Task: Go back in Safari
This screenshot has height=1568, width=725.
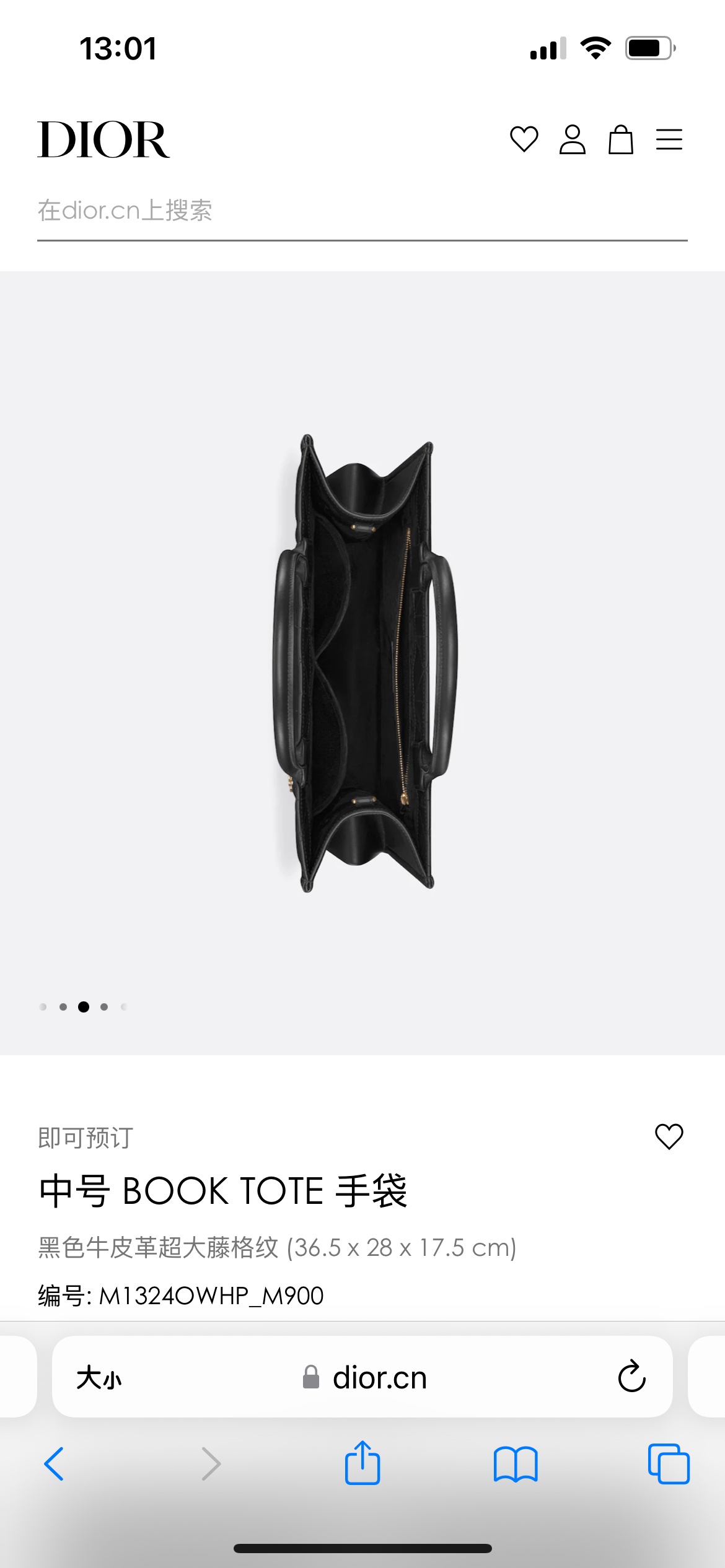Action: [x=55, y=1463]
